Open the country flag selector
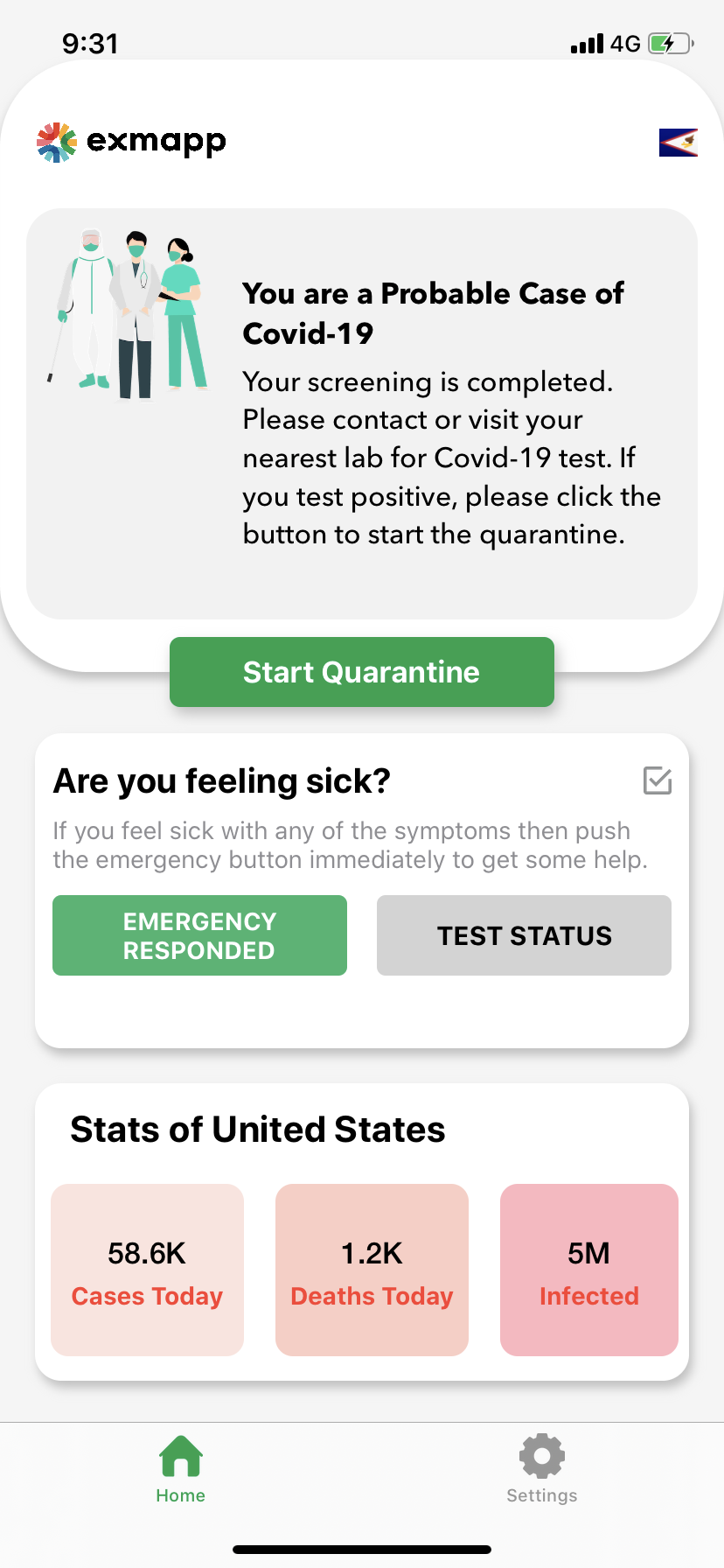Viewport: 724px width, 1568px height. point(678,142)
